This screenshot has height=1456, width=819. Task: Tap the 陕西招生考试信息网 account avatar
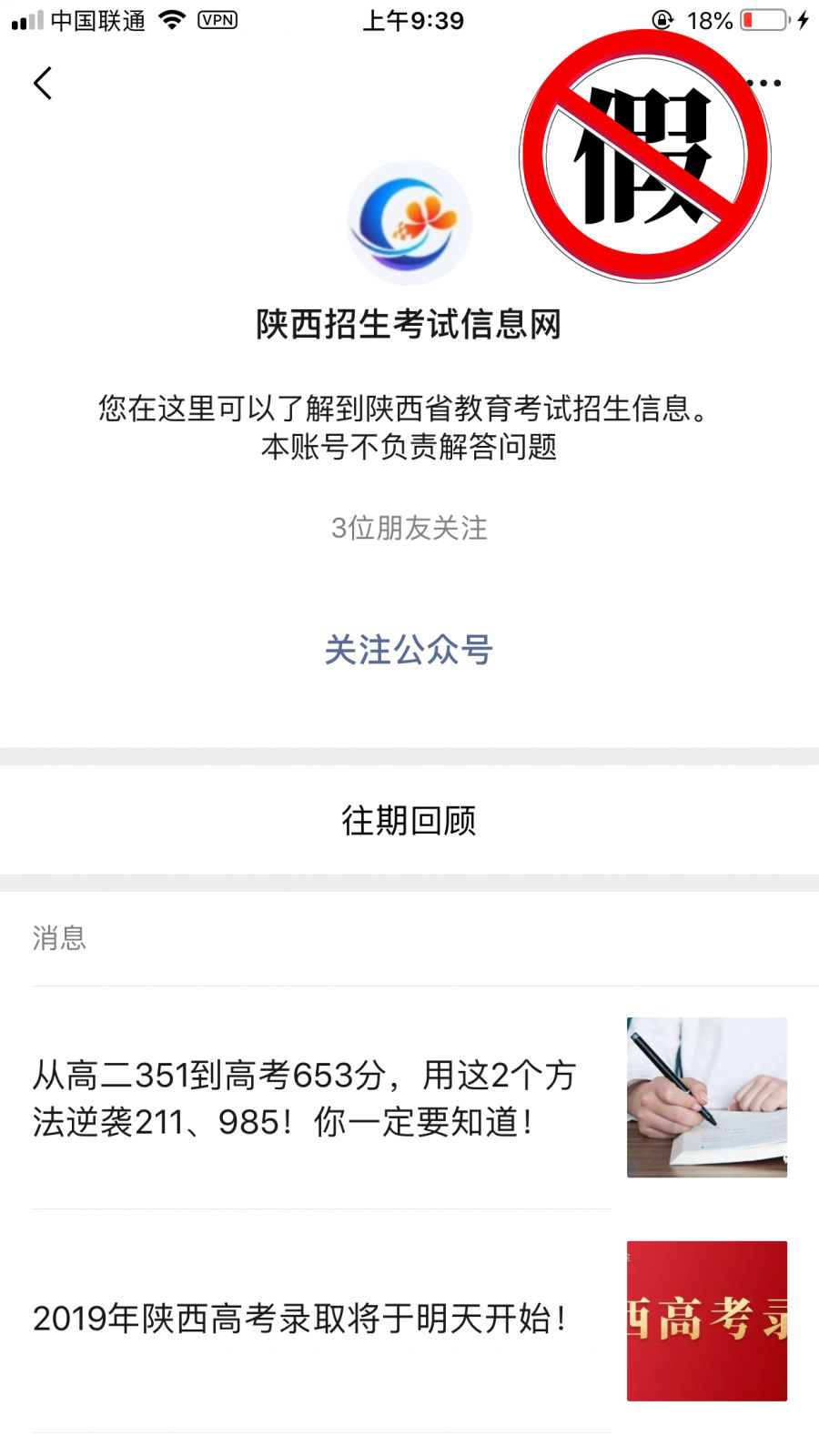(x=409, y=223)
